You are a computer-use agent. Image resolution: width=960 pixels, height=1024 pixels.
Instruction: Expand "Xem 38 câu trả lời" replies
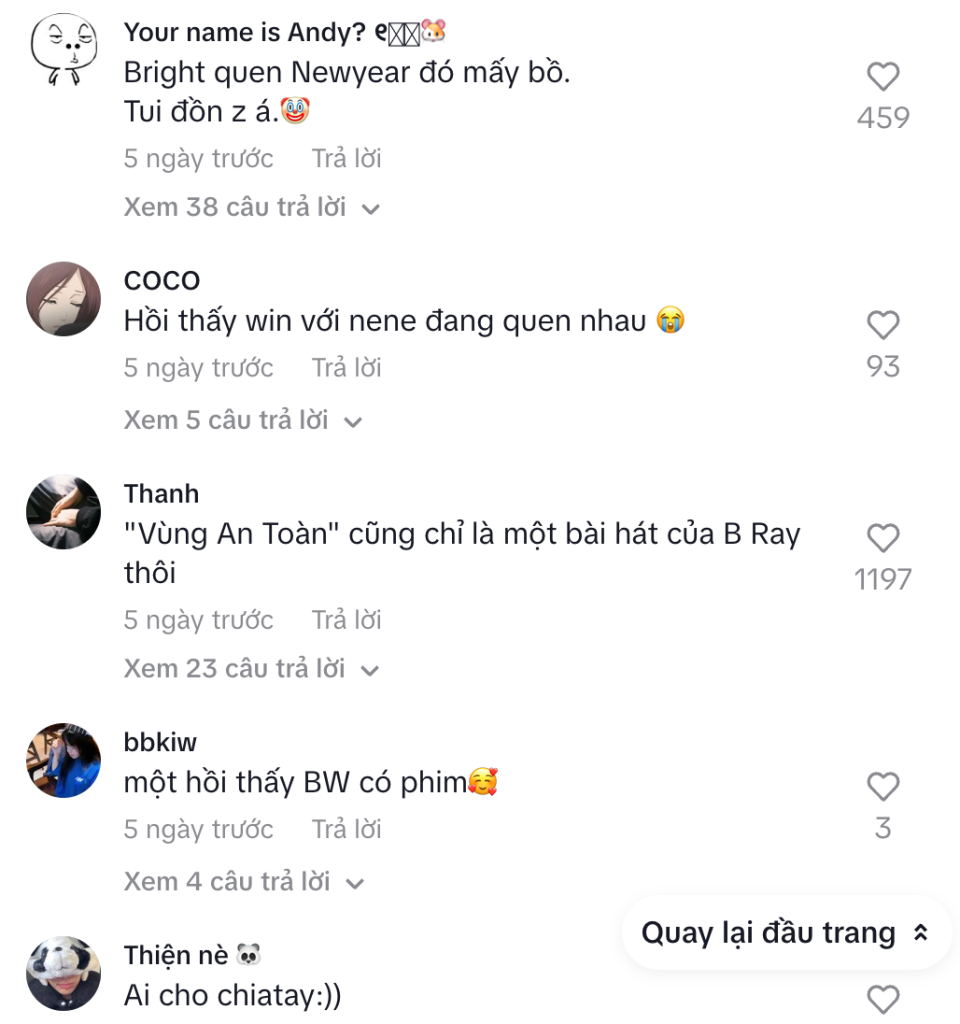pos(251,208)
